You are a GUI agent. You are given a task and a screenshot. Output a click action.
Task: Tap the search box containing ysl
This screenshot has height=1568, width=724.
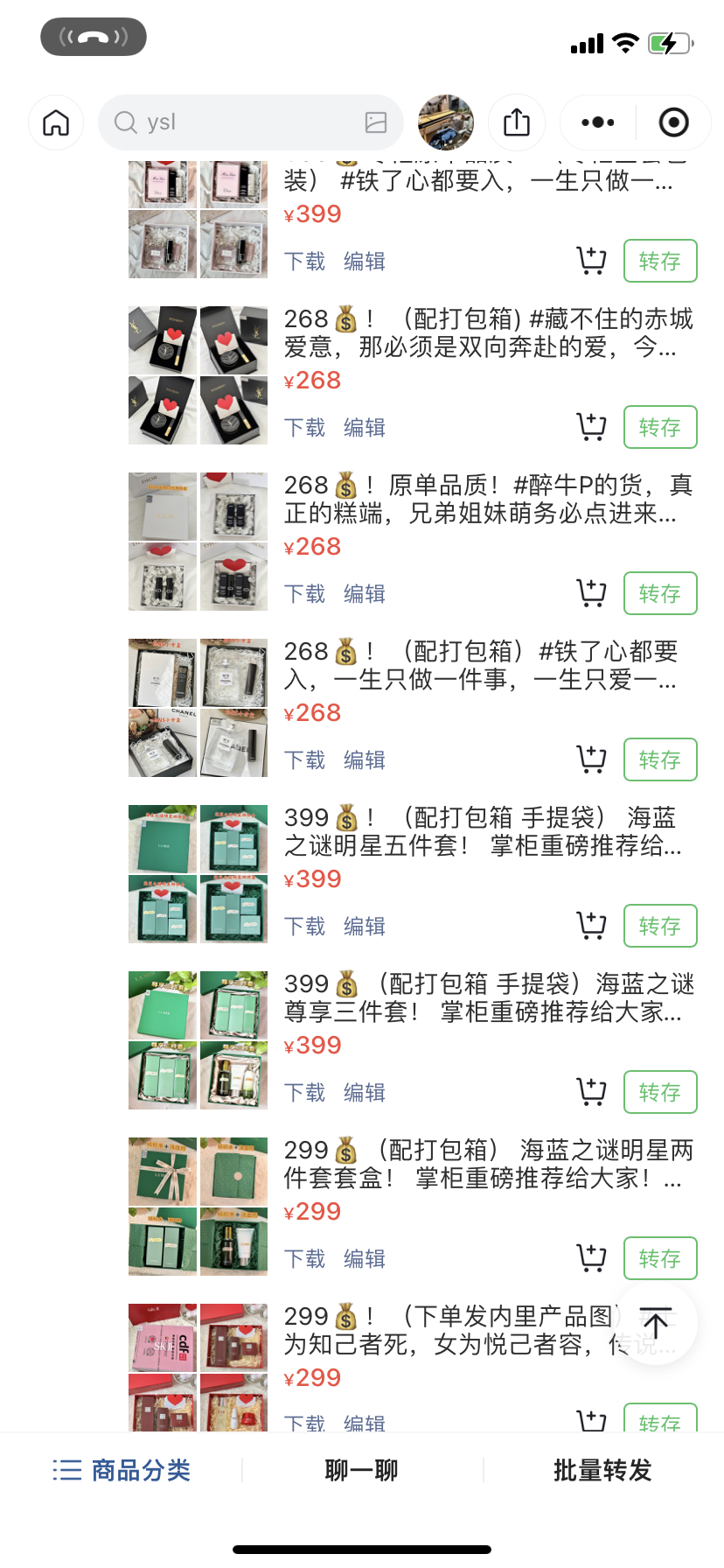pos(250,122)
